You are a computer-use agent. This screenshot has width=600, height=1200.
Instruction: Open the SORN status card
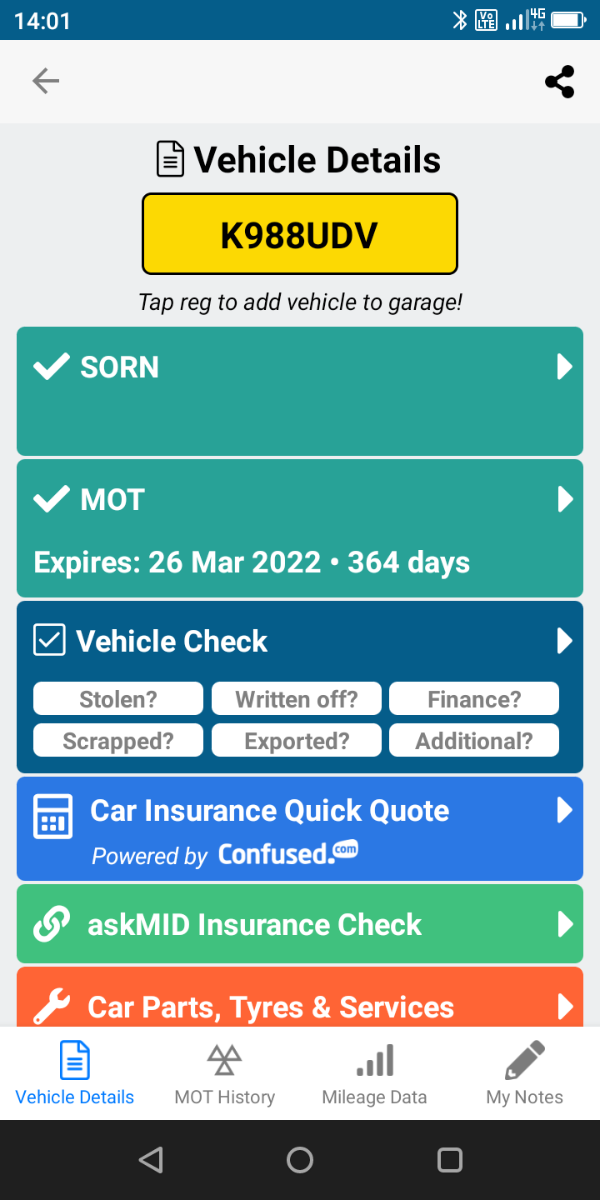[x=300, y=391]
